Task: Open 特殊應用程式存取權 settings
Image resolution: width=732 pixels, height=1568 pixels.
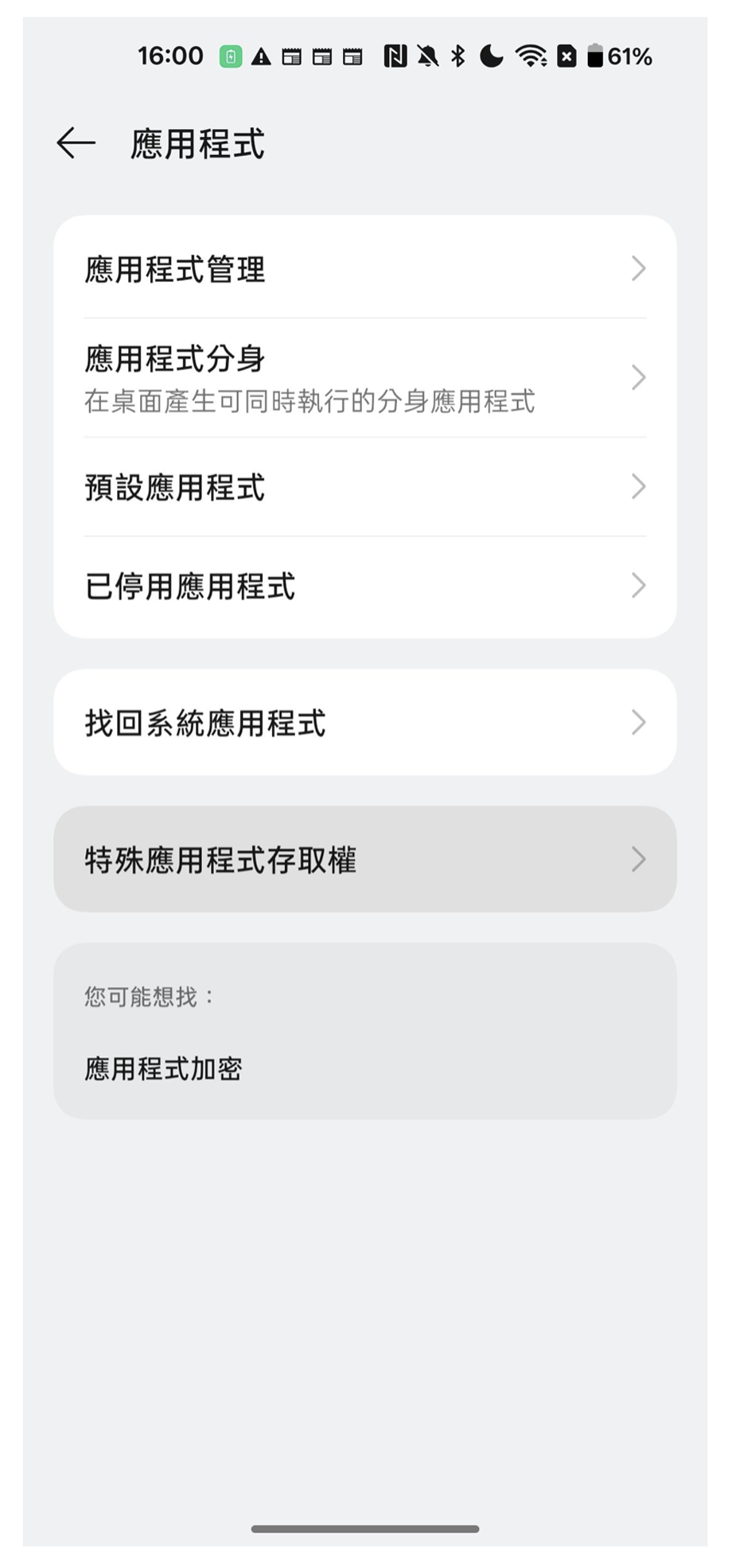Action: click(364, 860)
